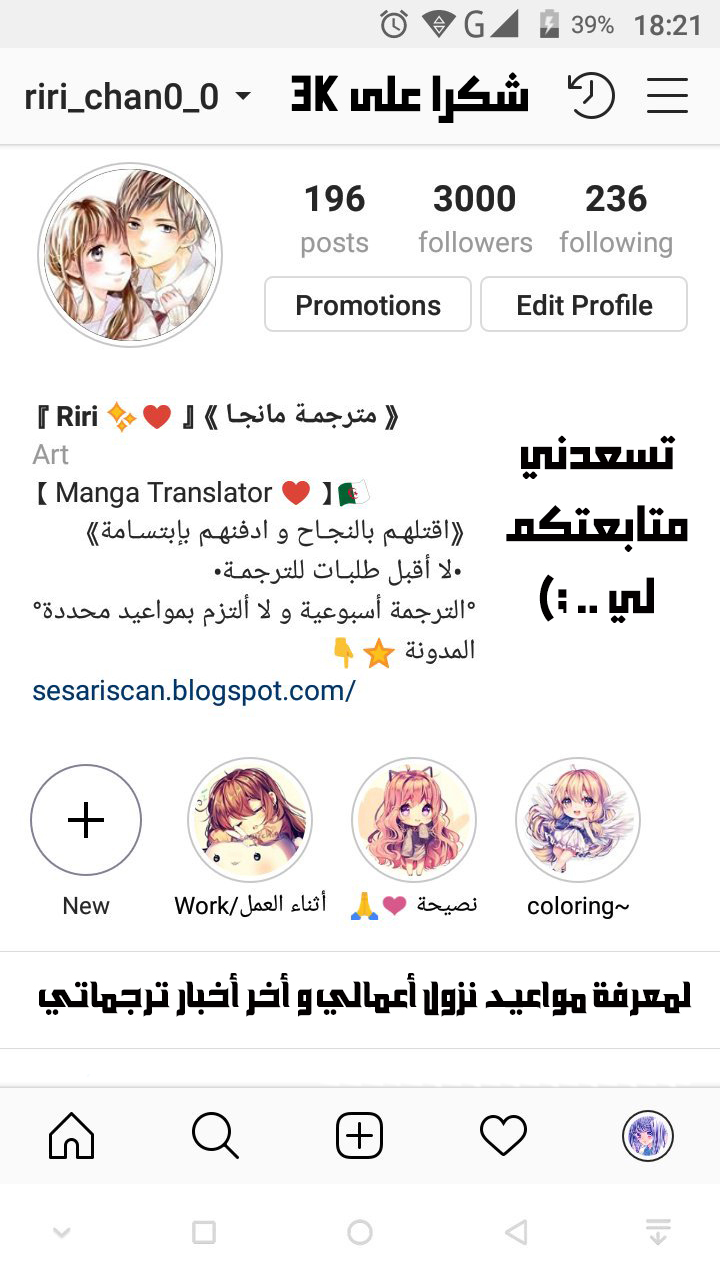This screenshot has height=1280, width=720.
Task: Go to the Home feed tab
Action: tap(72, 1136)
